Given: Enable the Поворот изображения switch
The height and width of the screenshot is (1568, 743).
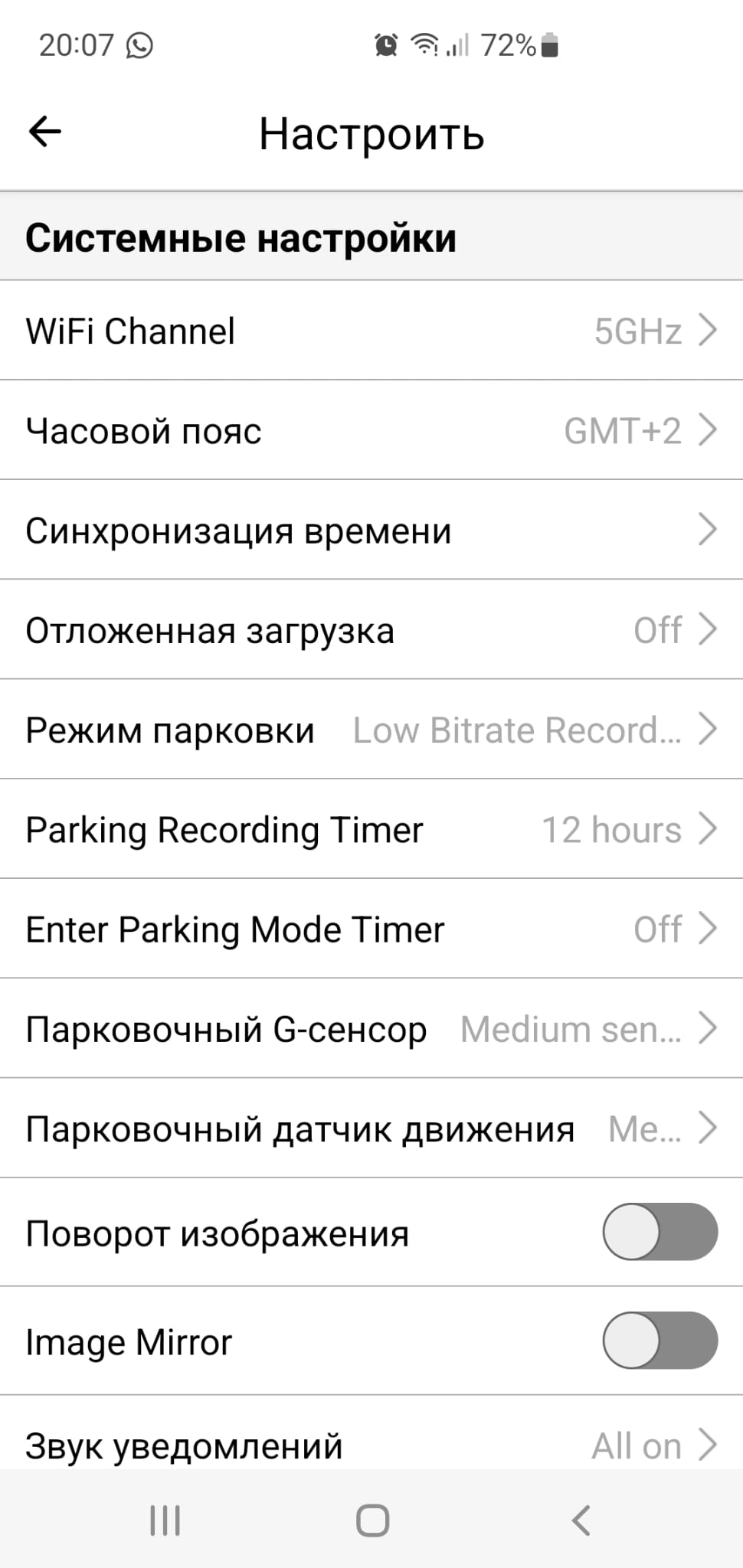Looking at the screenshot, I should tap(660, 1232).
